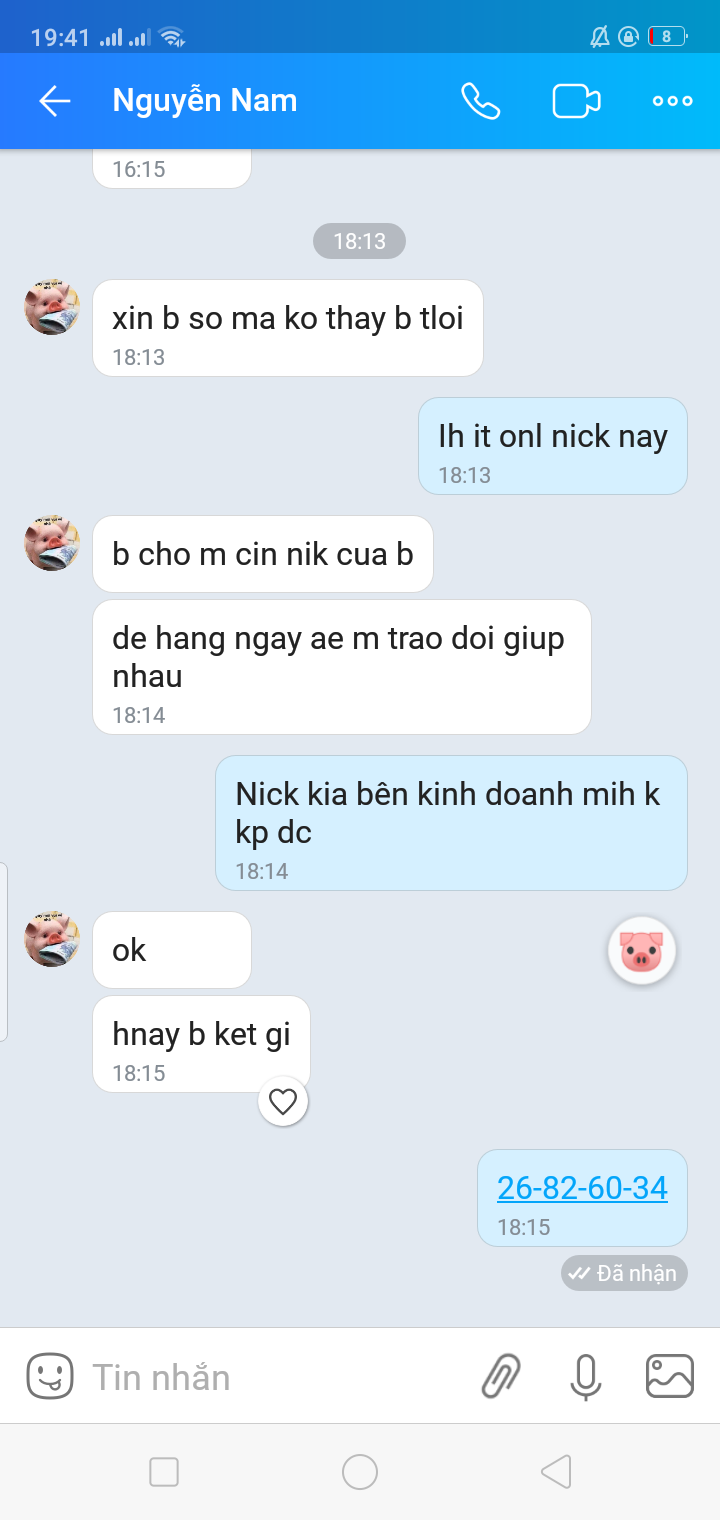
Task: Open the 26-82-60-34 number link
Action: [582, 1187]
